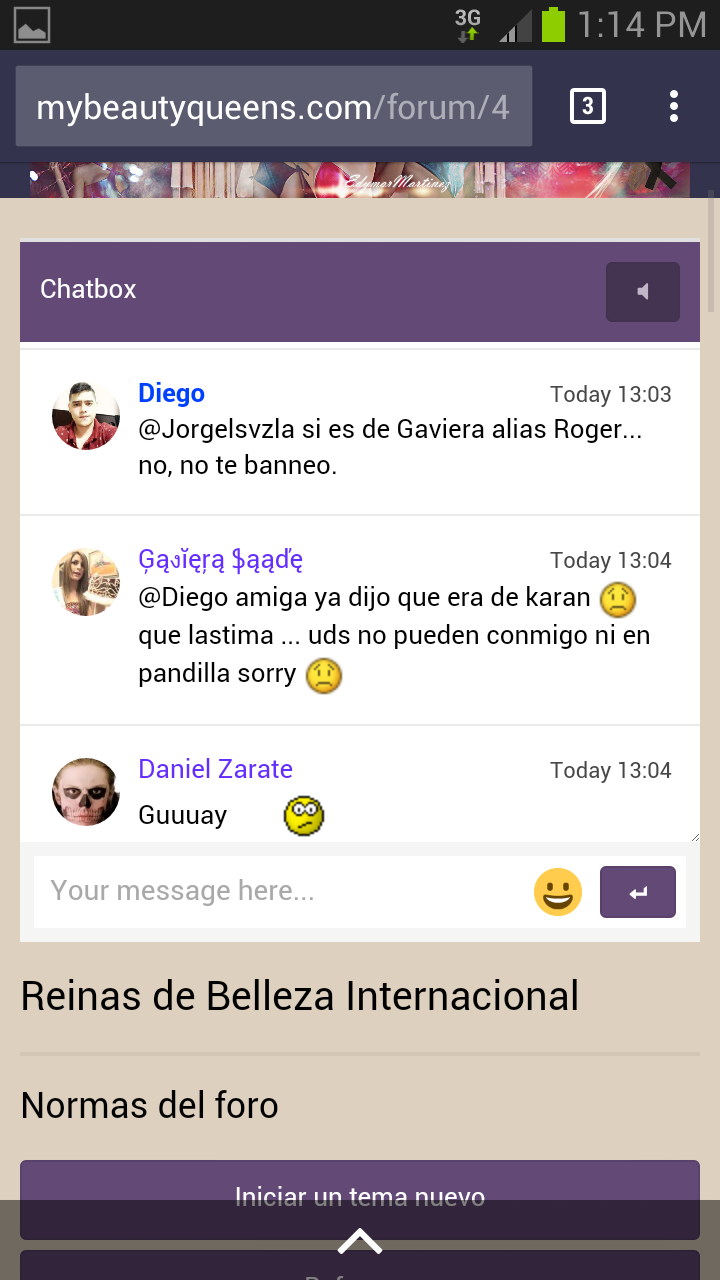This screenshot has width=720, height=1280.
Task: Open the browser overflow menu
Action: pos(674,106)
